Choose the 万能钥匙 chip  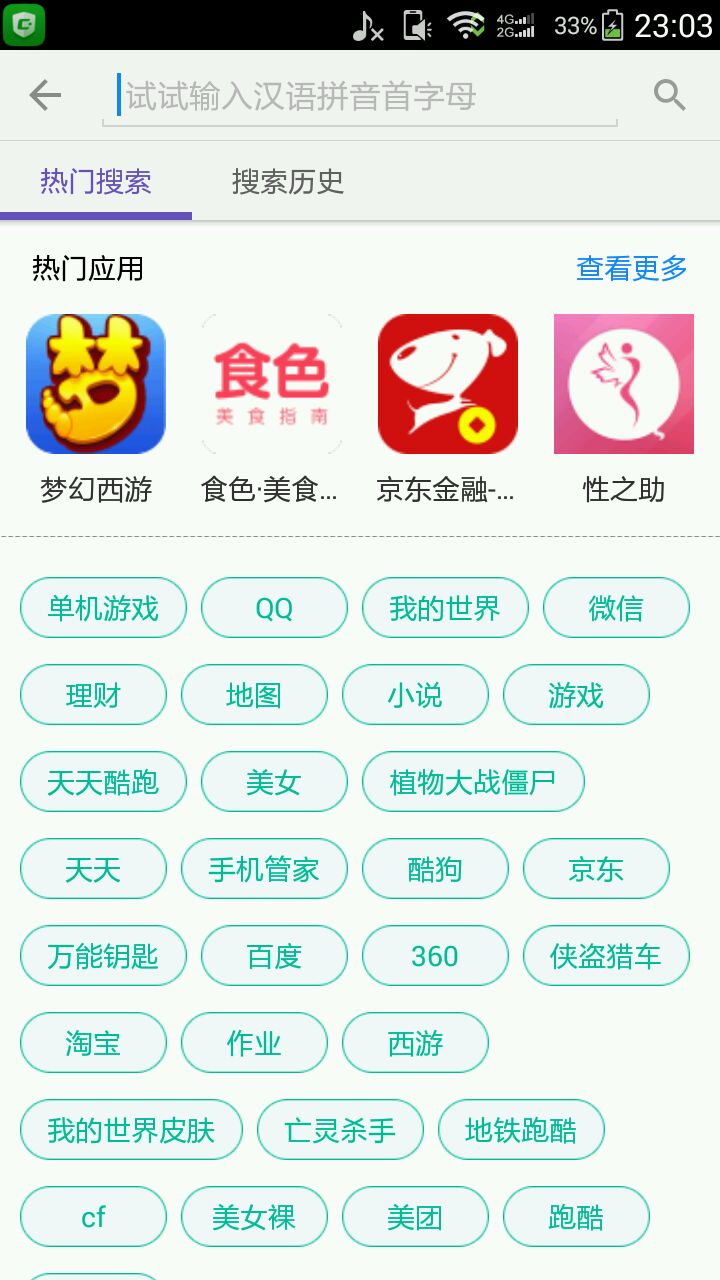pyautogui.click(x=103, y=956)
